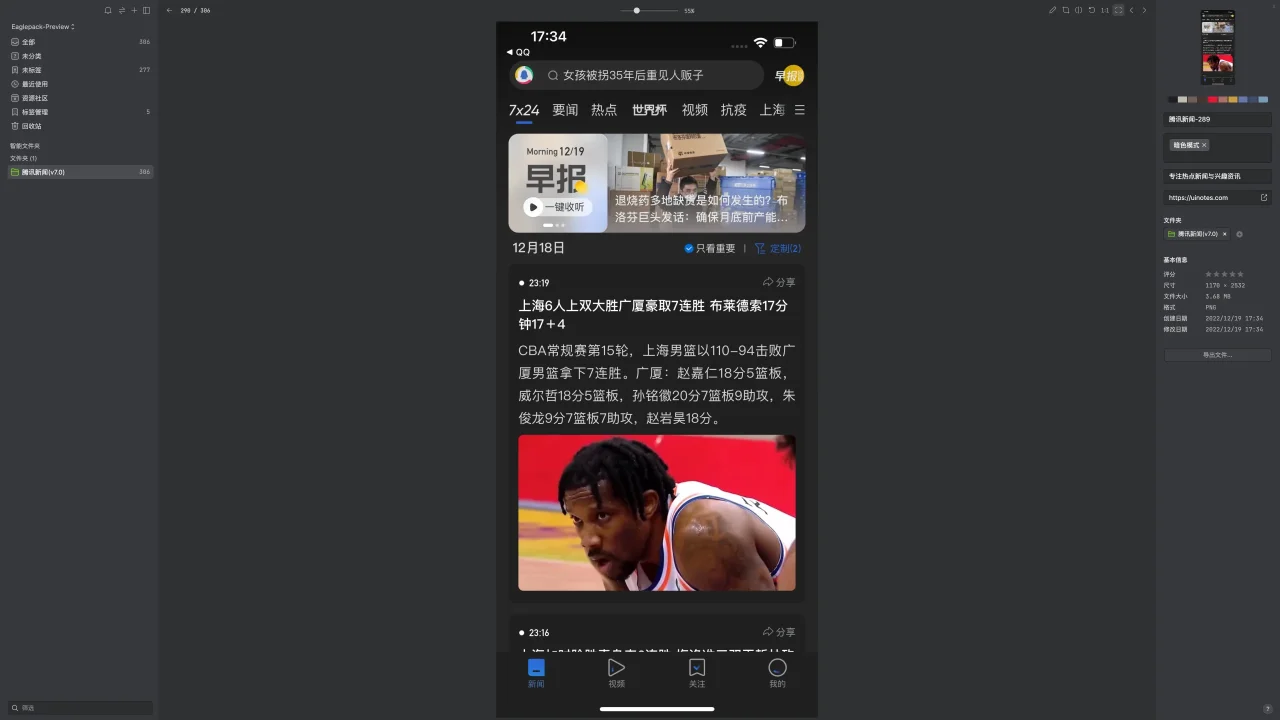Set zoom to 1:1 actual size
The height and width of the screenshot is (720, 1280).
pos(1105,10)
